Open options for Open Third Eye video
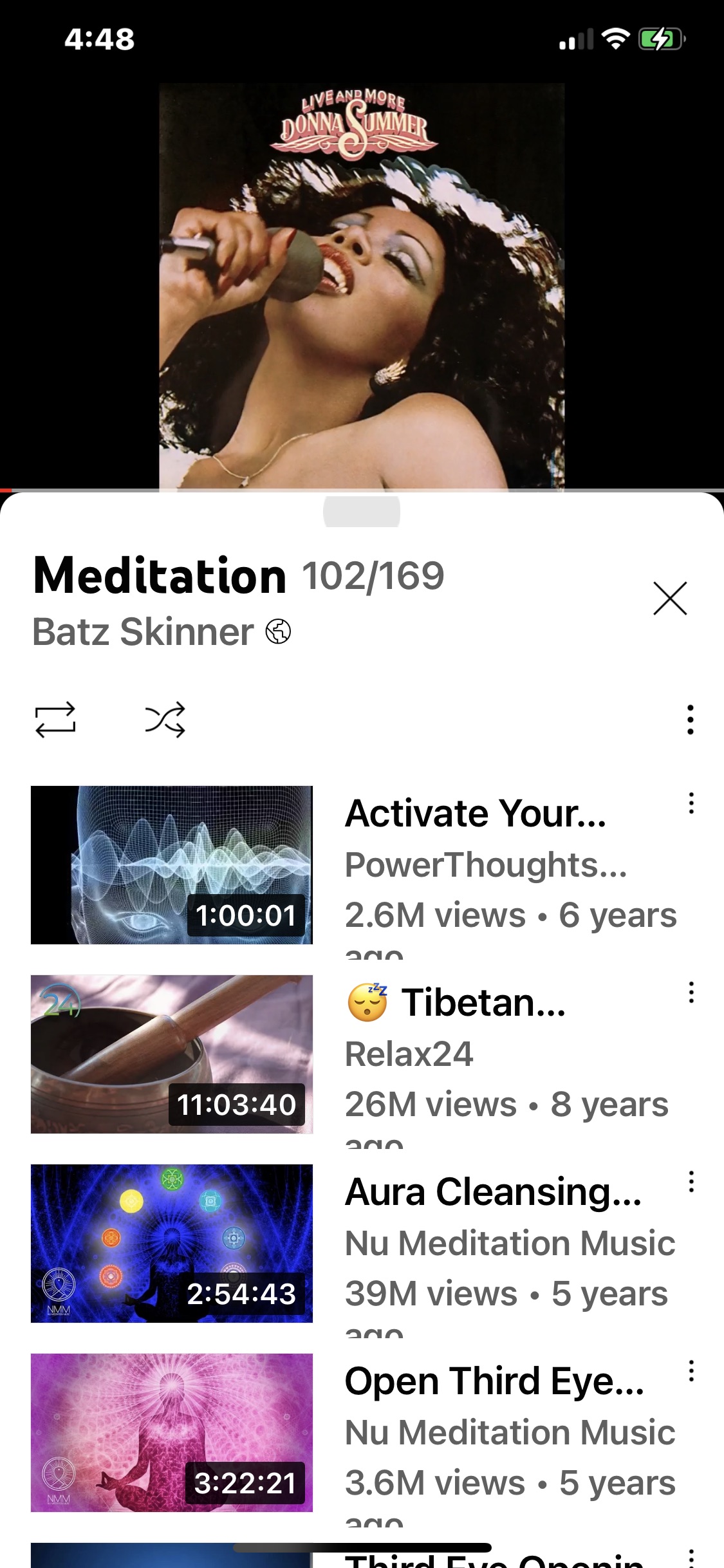Image resolution: width=724 pixels, height=1568 pixels. point(691,1371)
